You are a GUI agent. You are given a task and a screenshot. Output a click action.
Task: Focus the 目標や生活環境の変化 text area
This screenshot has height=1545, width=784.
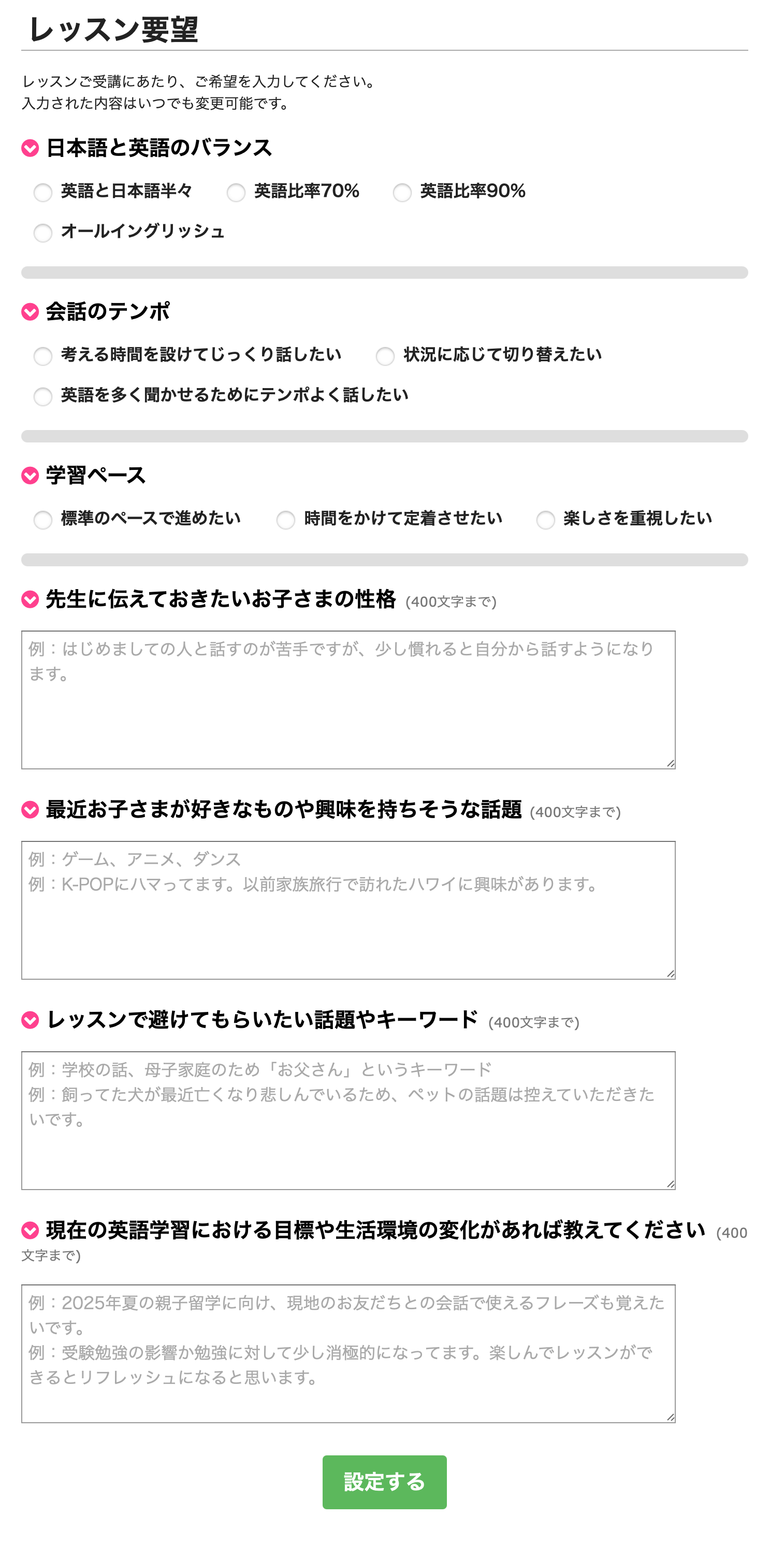coord(349,1353)
